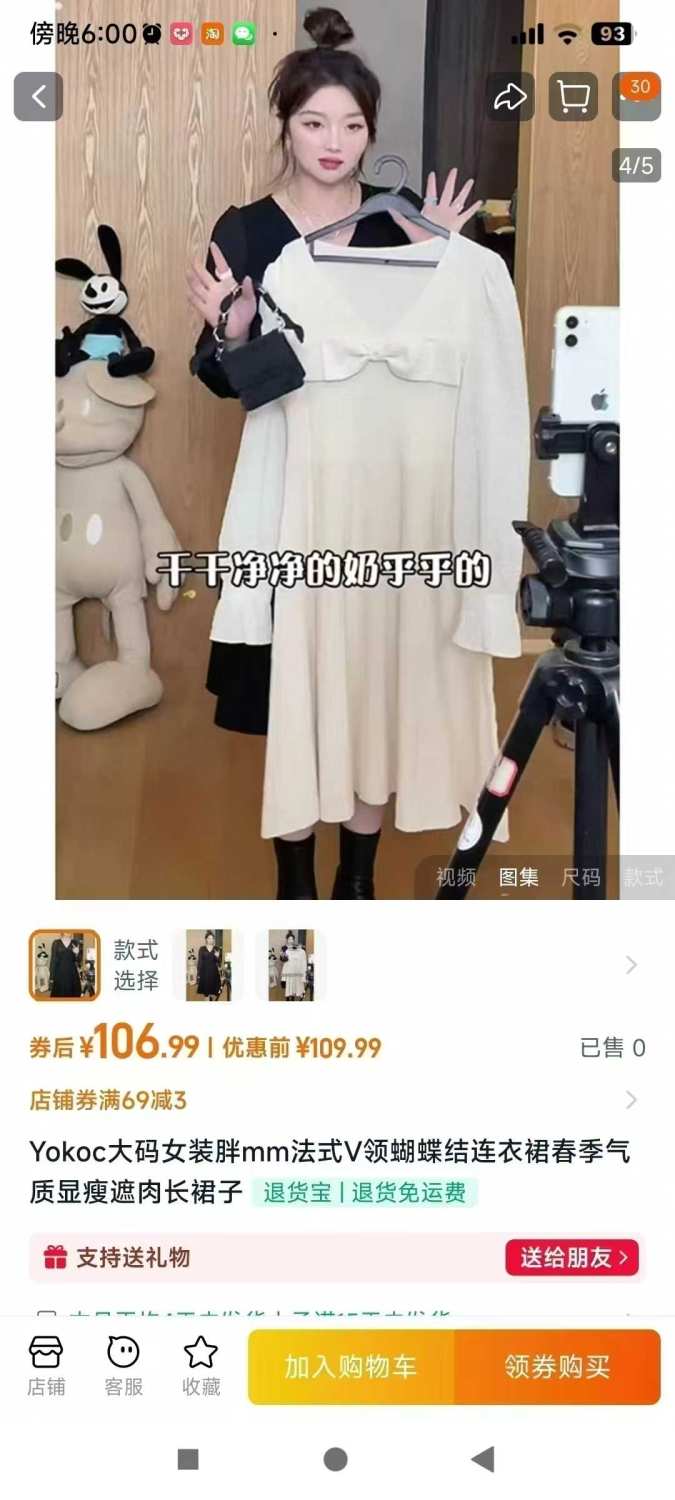Share this product listing
The image size is (675, 1500).
[510, 97]
